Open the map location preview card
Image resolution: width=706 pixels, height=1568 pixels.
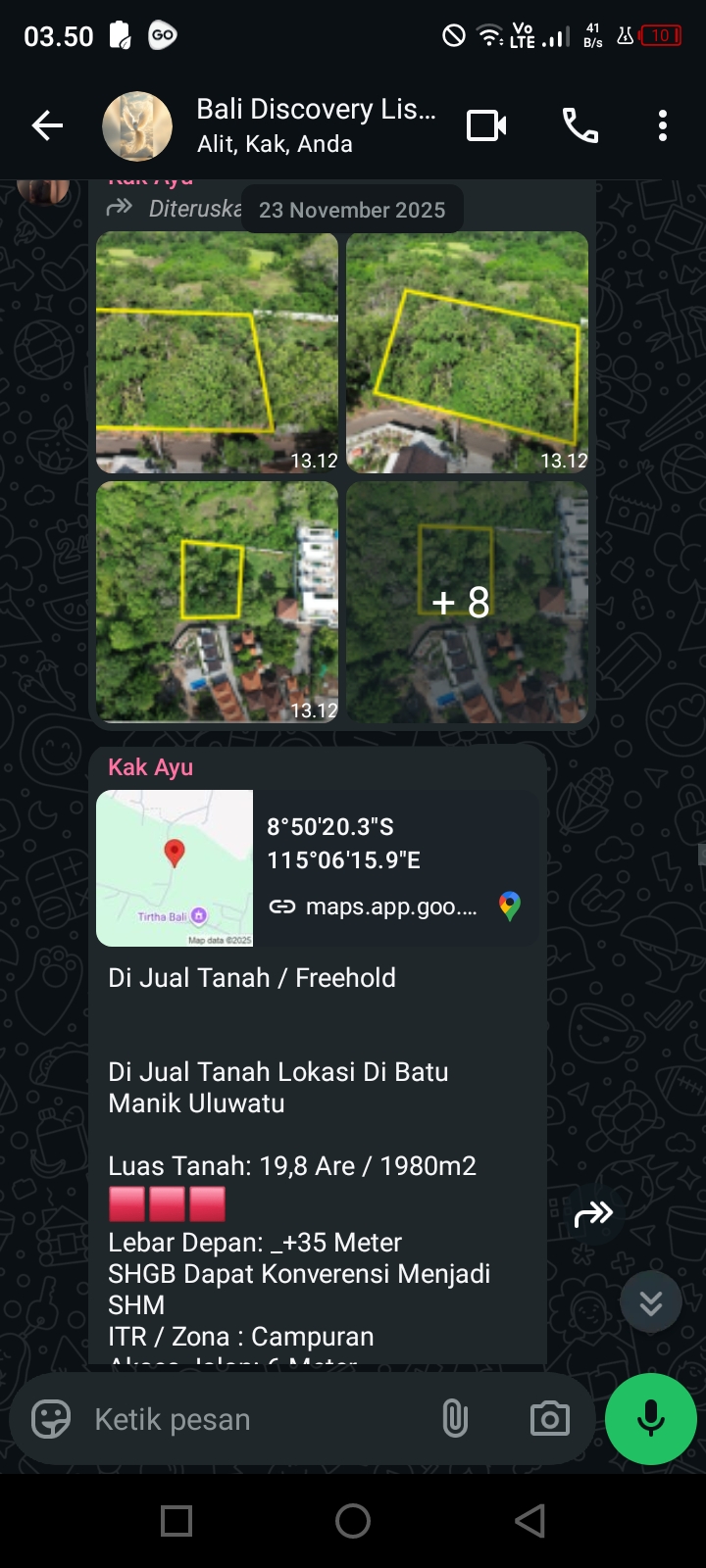tap(175, 867)
